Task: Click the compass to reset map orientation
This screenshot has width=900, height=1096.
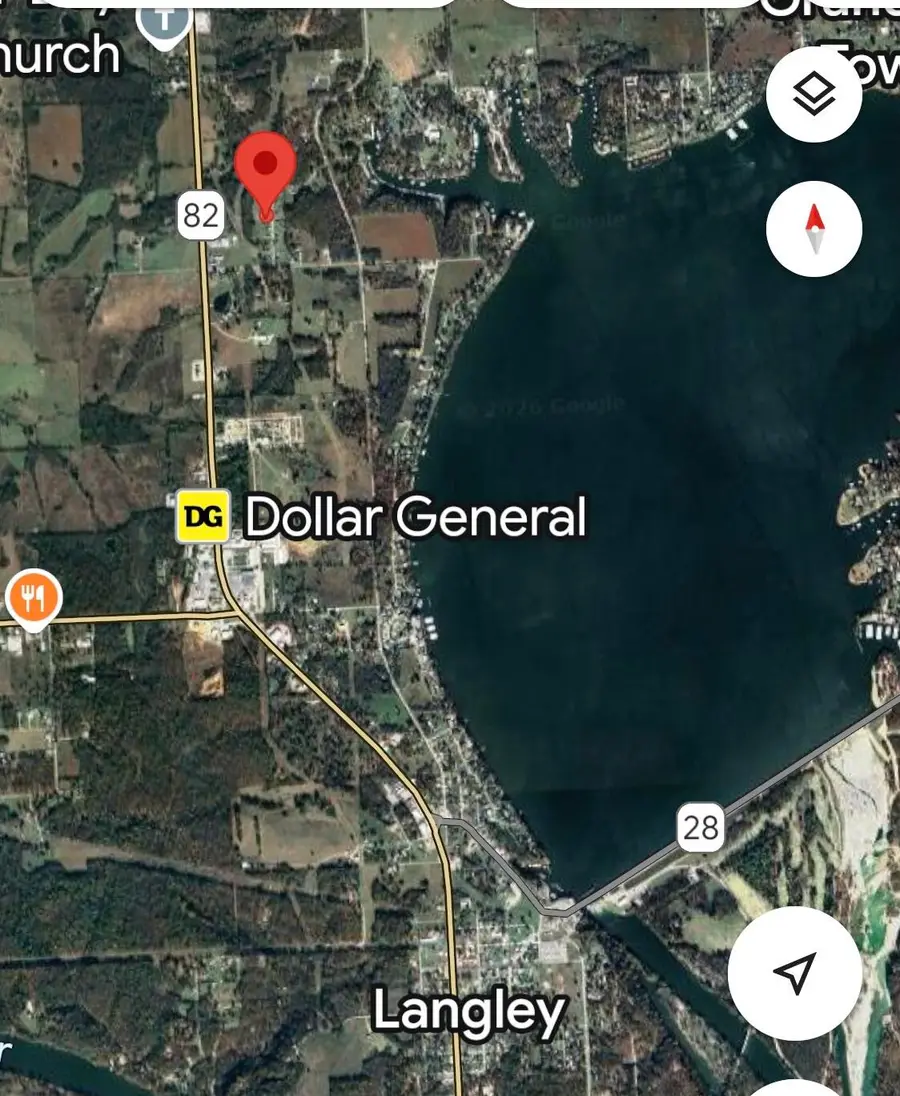Action: click(814, 228)
